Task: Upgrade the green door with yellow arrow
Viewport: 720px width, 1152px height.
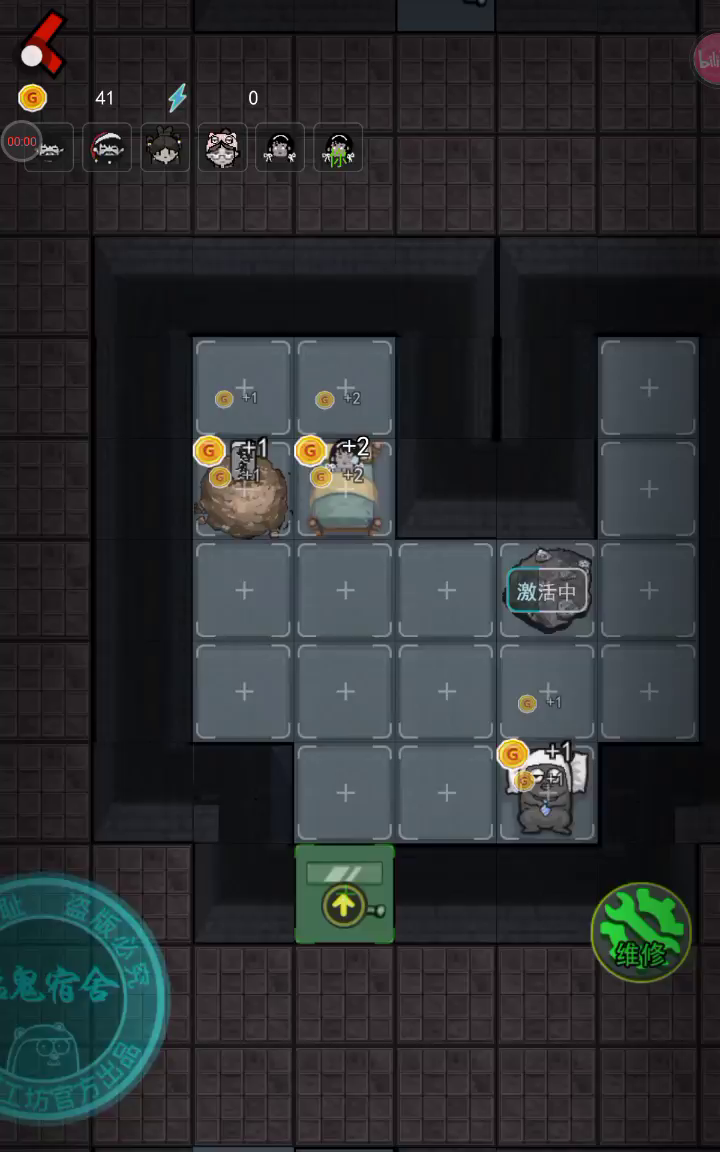Action: (x=345, y=894)
